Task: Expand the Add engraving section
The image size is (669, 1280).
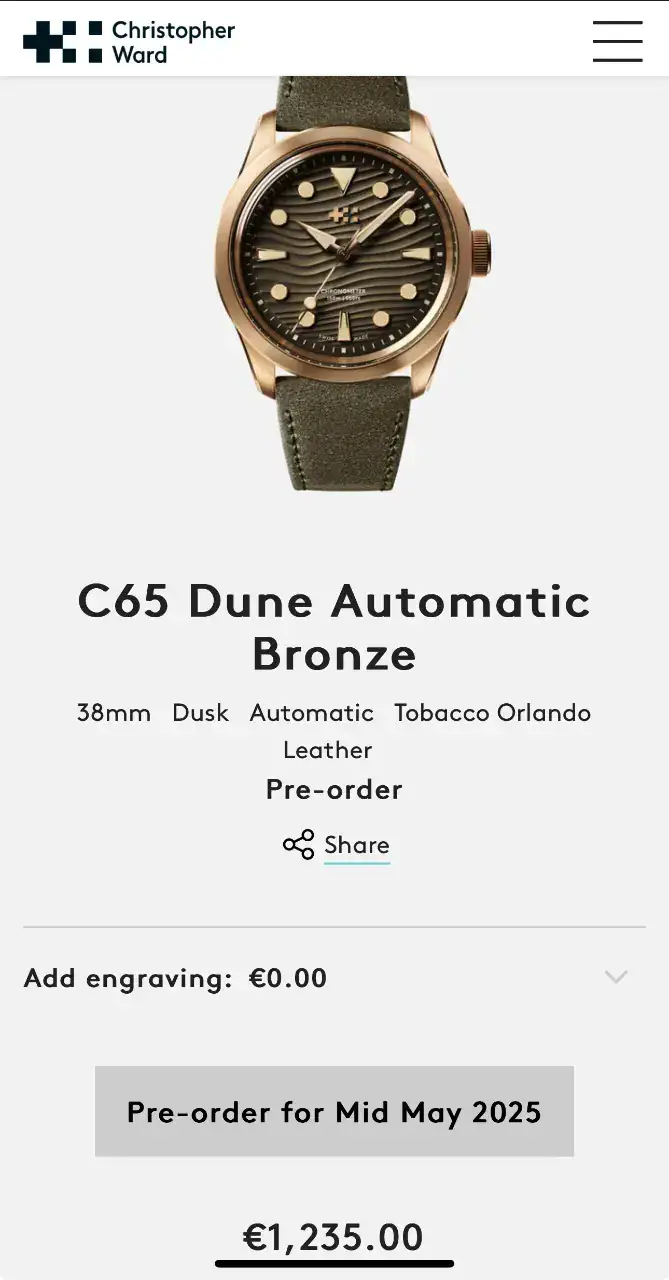Action: 615,977
